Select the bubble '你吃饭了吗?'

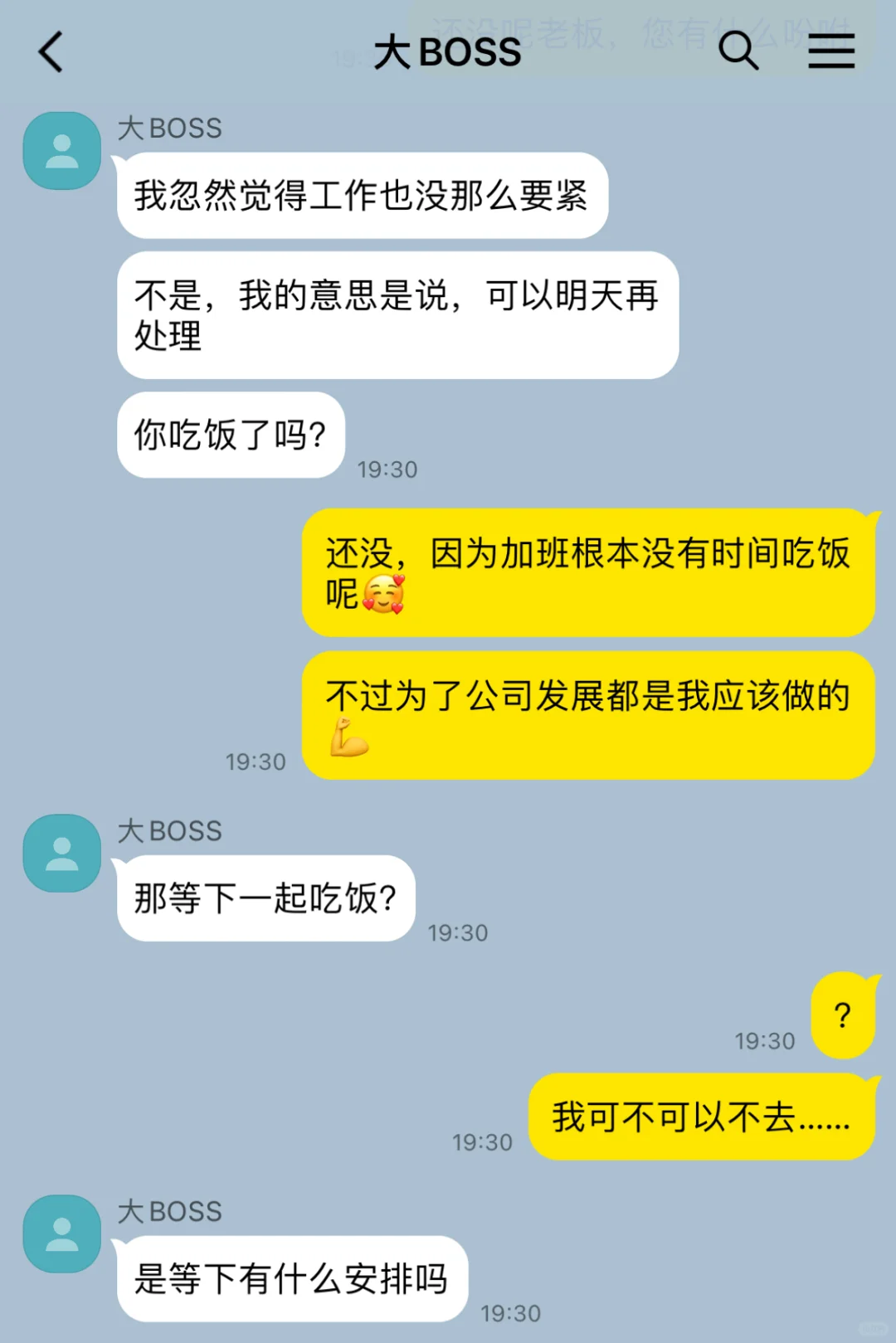click(x=230, y=435)
